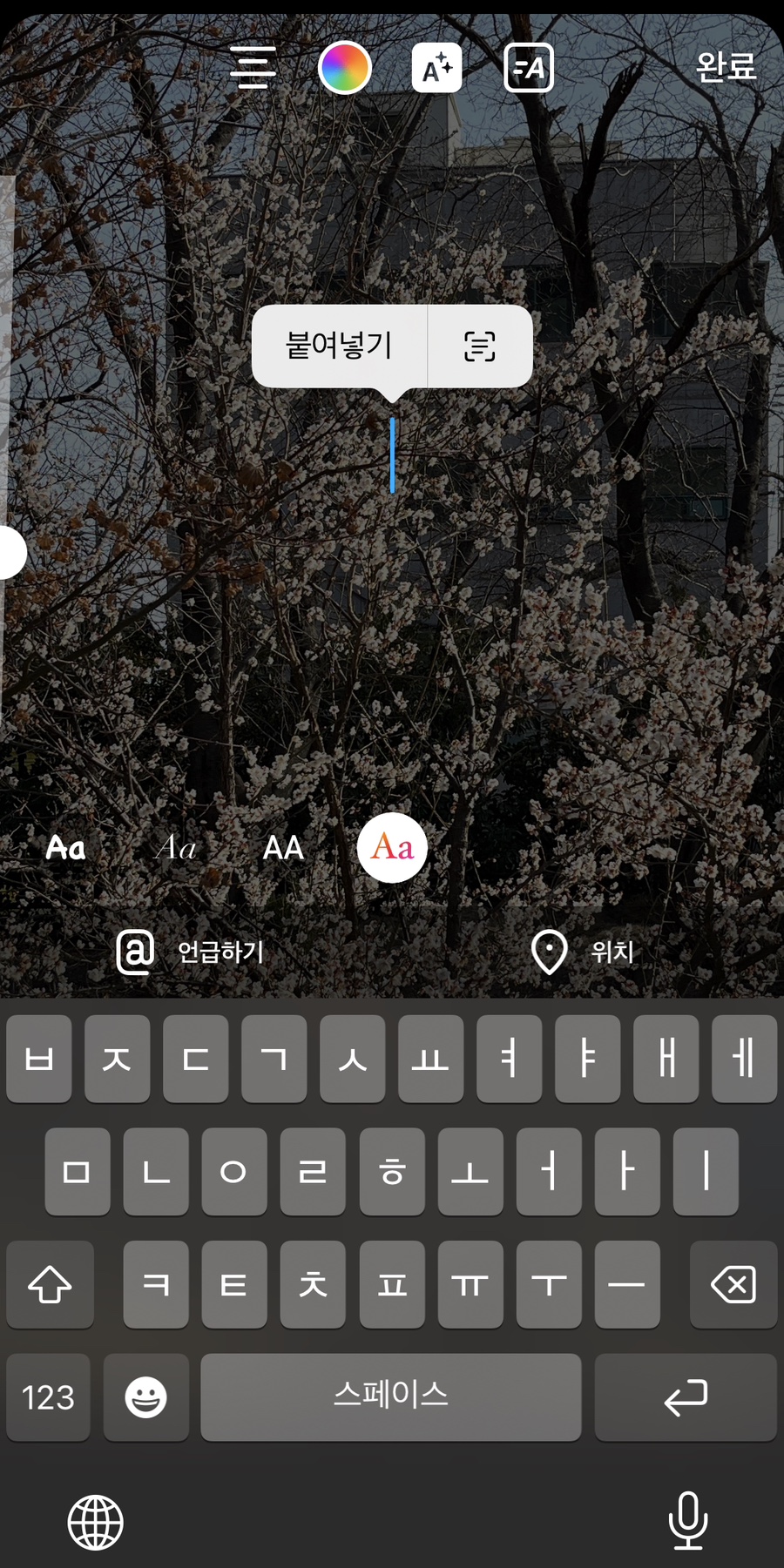Select the uppercase AA font style
The height and width of the screenshot is (1568, 784).
tap(284, 847)
